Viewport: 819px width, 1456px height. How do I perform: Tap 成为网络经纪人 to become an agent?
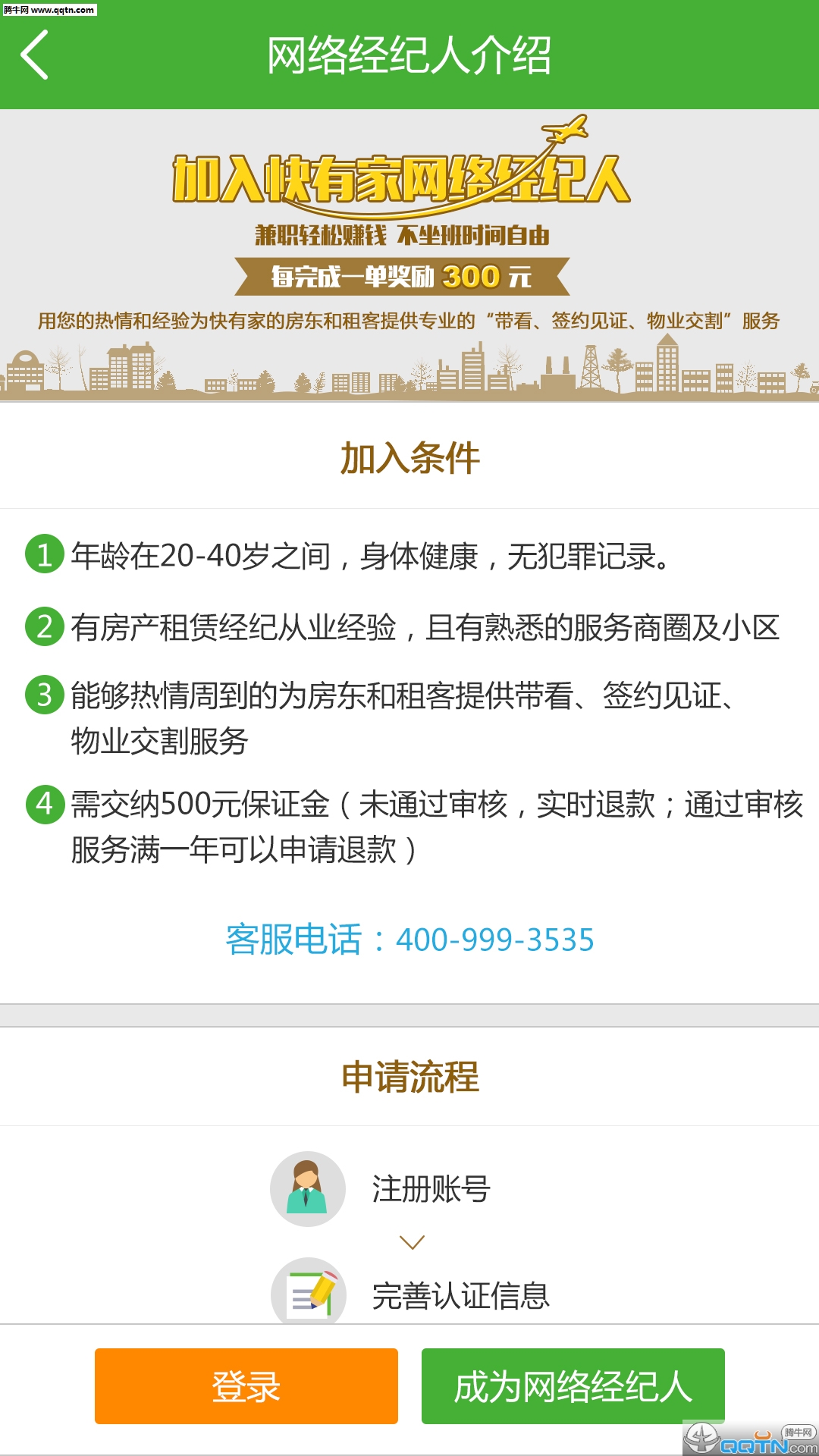coord(573,1385)
